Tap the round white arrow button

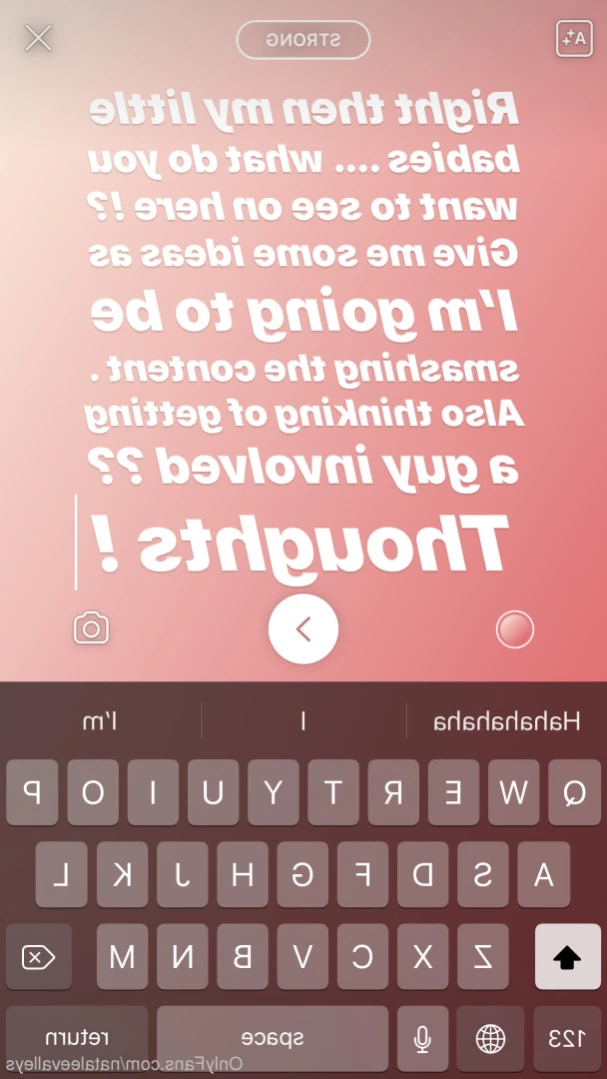tap(303, 629)
